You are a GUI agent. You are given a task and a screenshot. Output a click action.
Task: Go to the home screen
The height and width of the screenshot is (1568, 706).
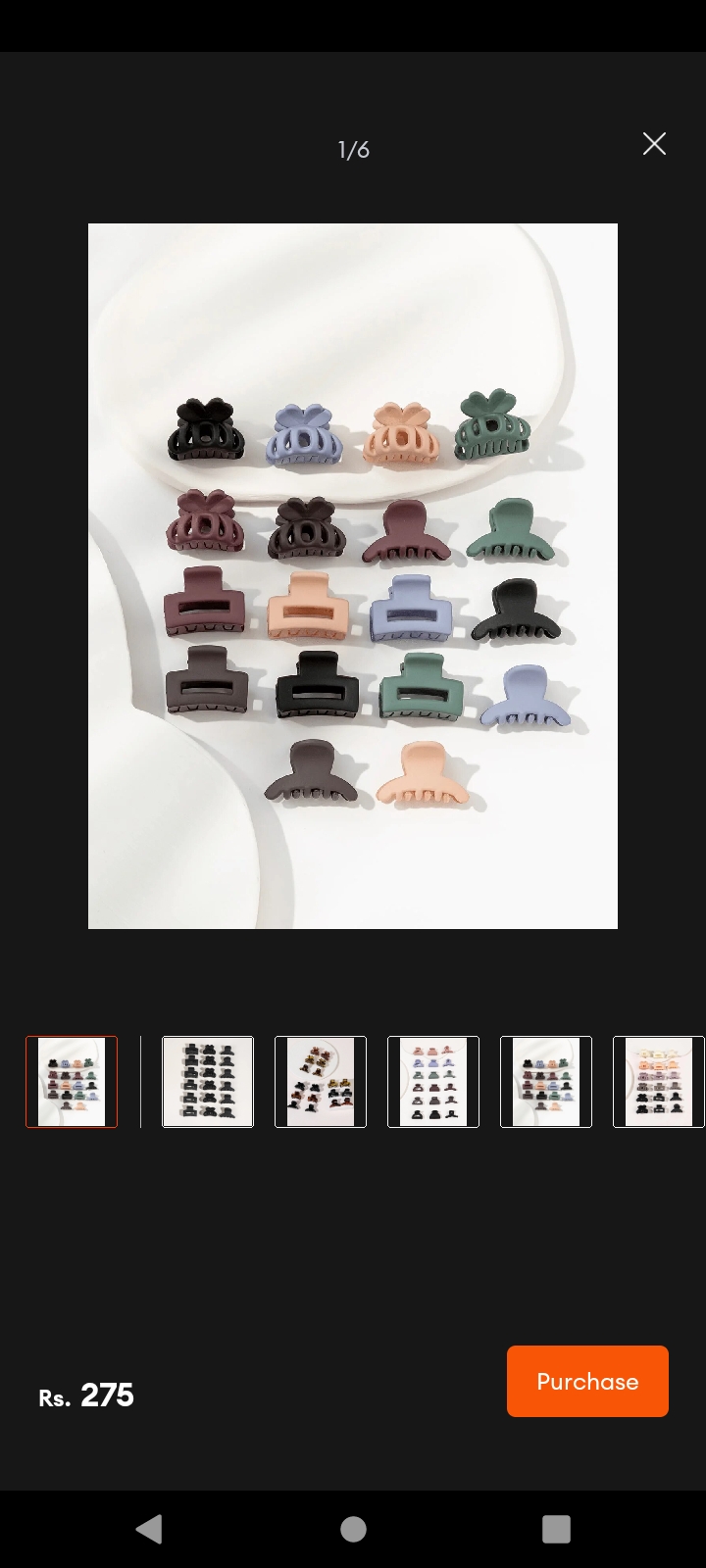[x=353, y=1529]
